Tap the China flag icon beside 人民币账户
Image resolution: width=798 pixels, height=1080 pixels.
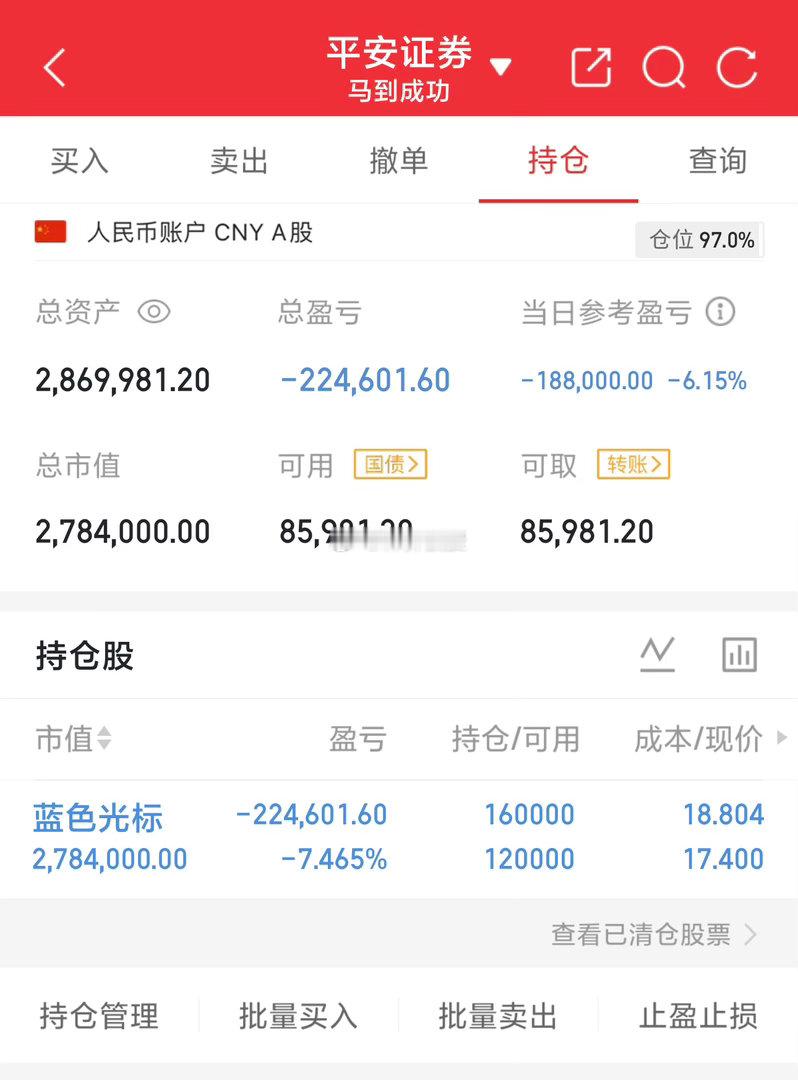tap(51, 232)
